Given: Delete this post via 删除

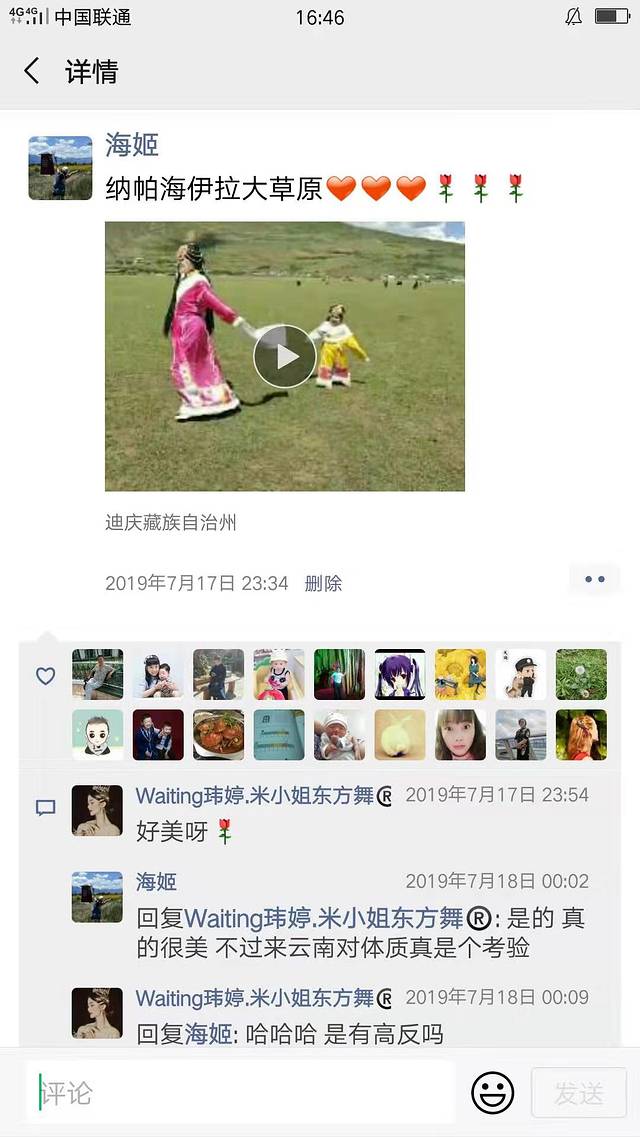Looking at the screenshot, I should coord(323,583).
